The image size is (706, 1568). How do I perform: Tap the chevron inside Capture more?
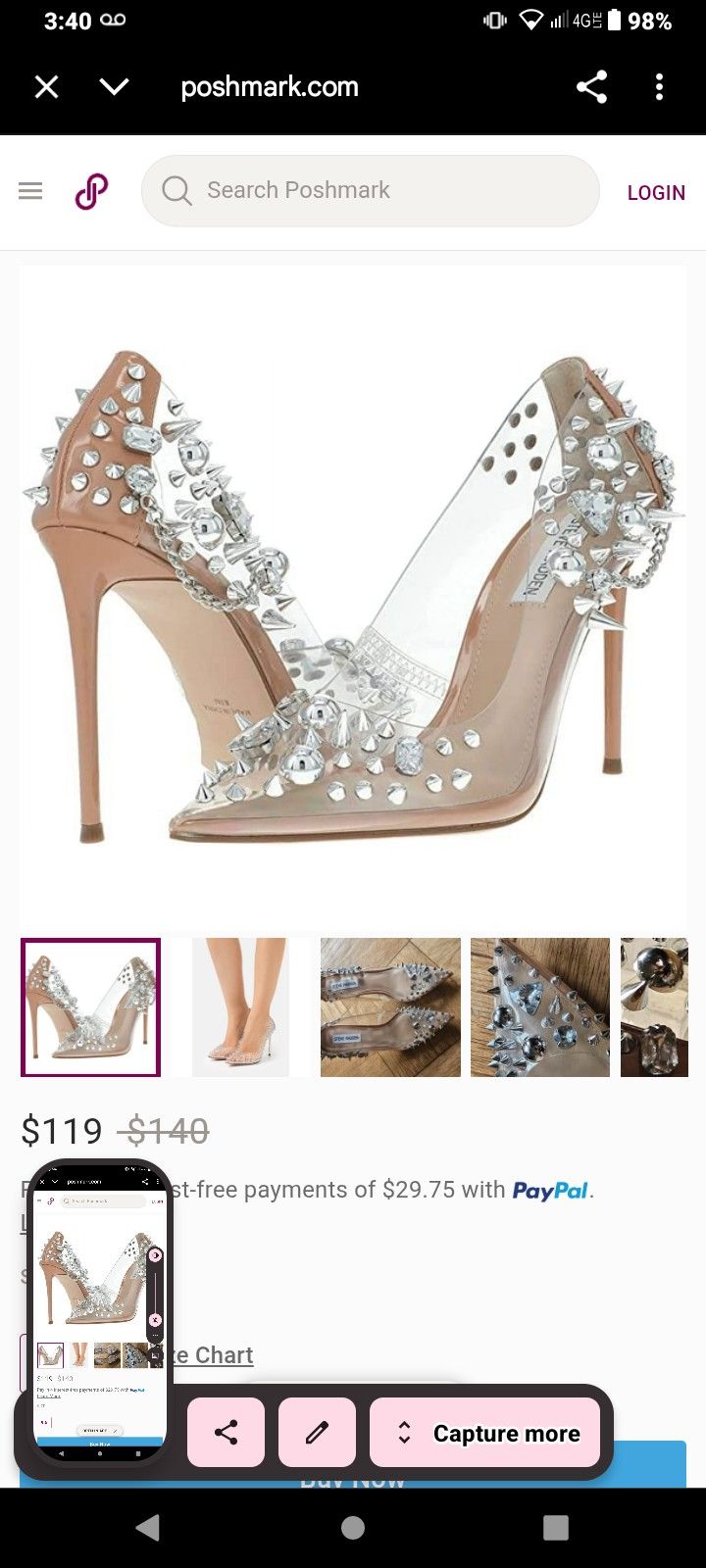(405, 1432)
